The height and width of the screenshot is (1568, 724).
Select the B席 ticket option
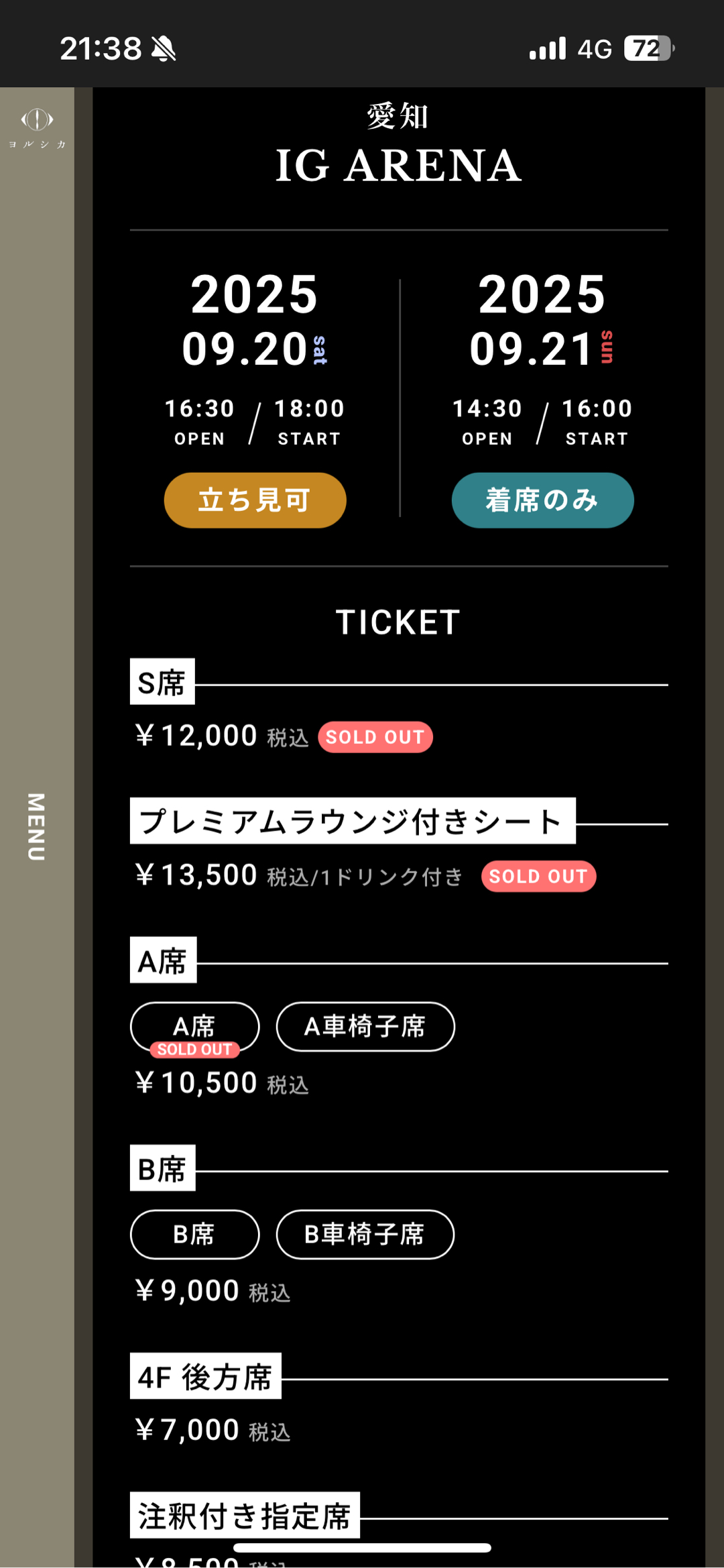point(194,1234)
